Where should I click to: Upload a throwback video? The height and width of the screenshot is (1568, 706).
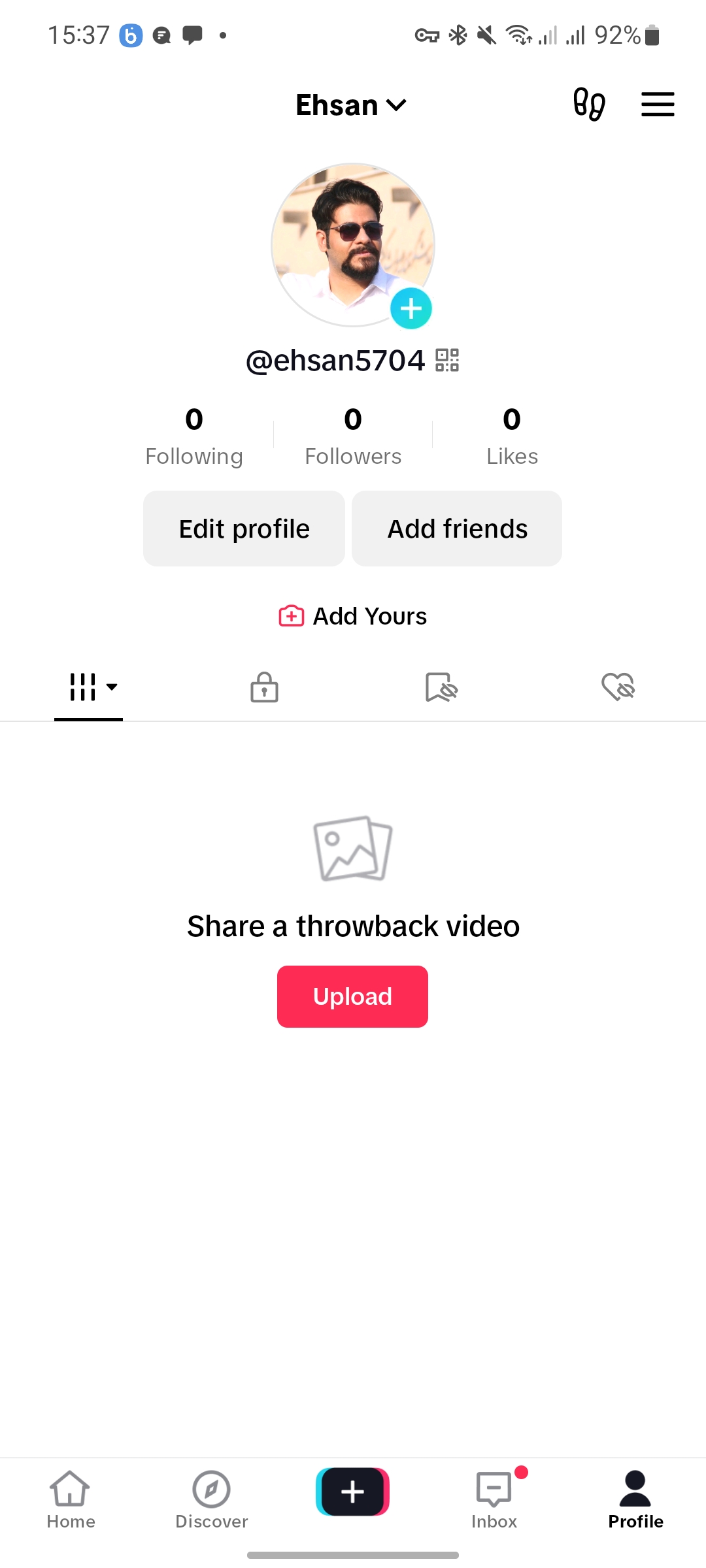(352, 996)
